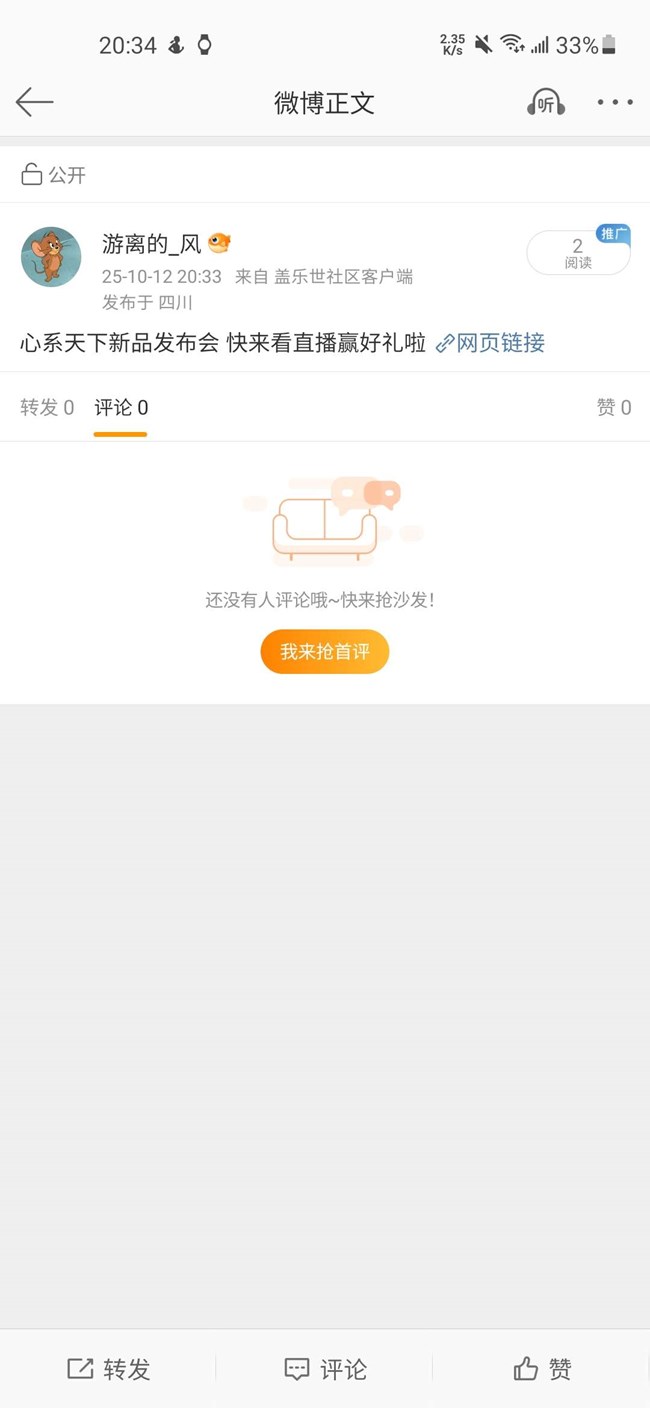
Task: Open 游离的_风's profile avatar
Action: 51,257
